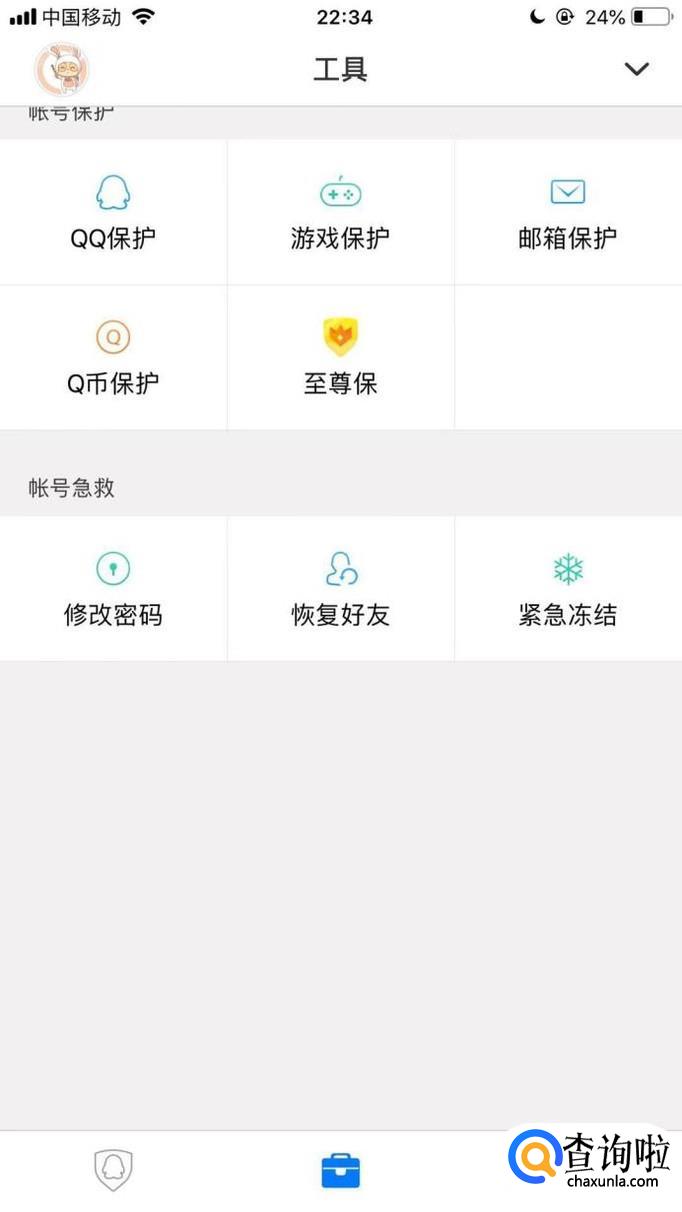Open the profile avatar

coord(62,69)
